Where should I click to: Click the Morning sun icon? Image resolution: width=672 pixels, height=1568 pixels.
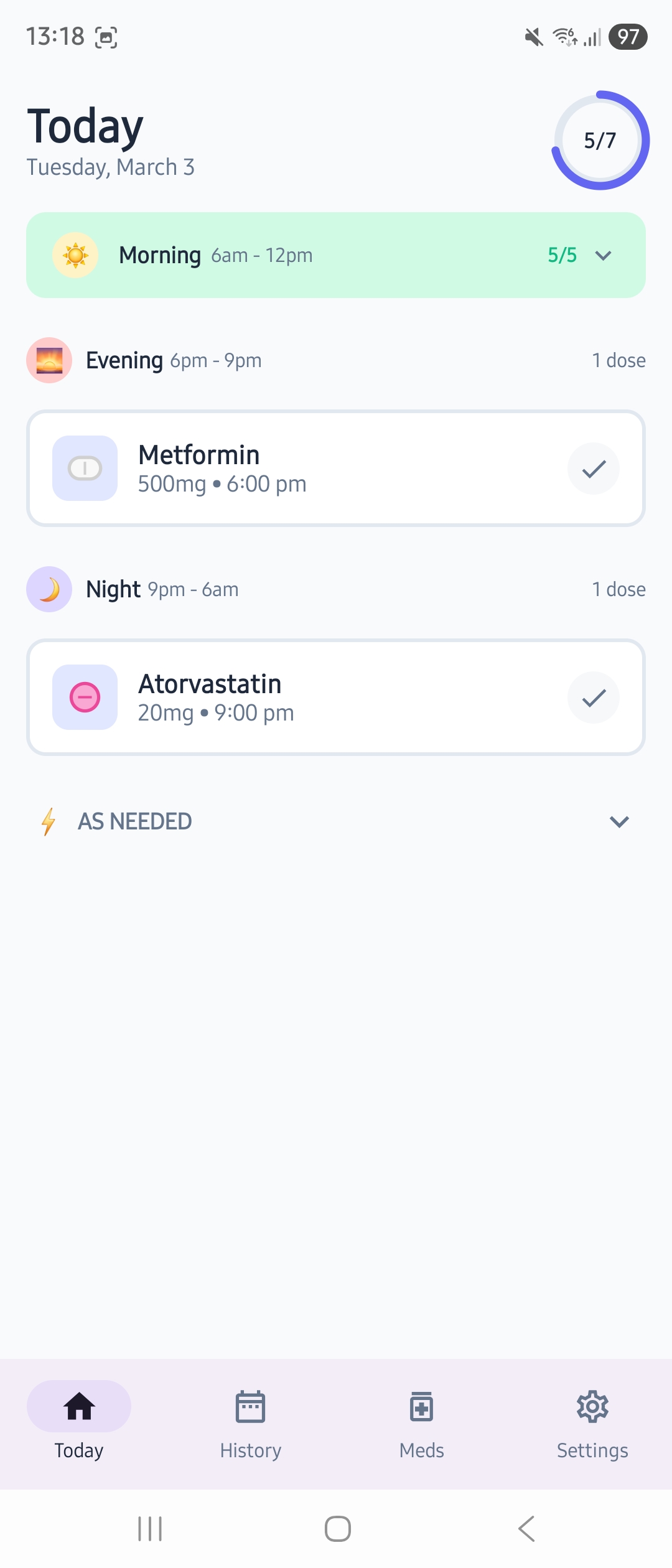tap(74, 254)
